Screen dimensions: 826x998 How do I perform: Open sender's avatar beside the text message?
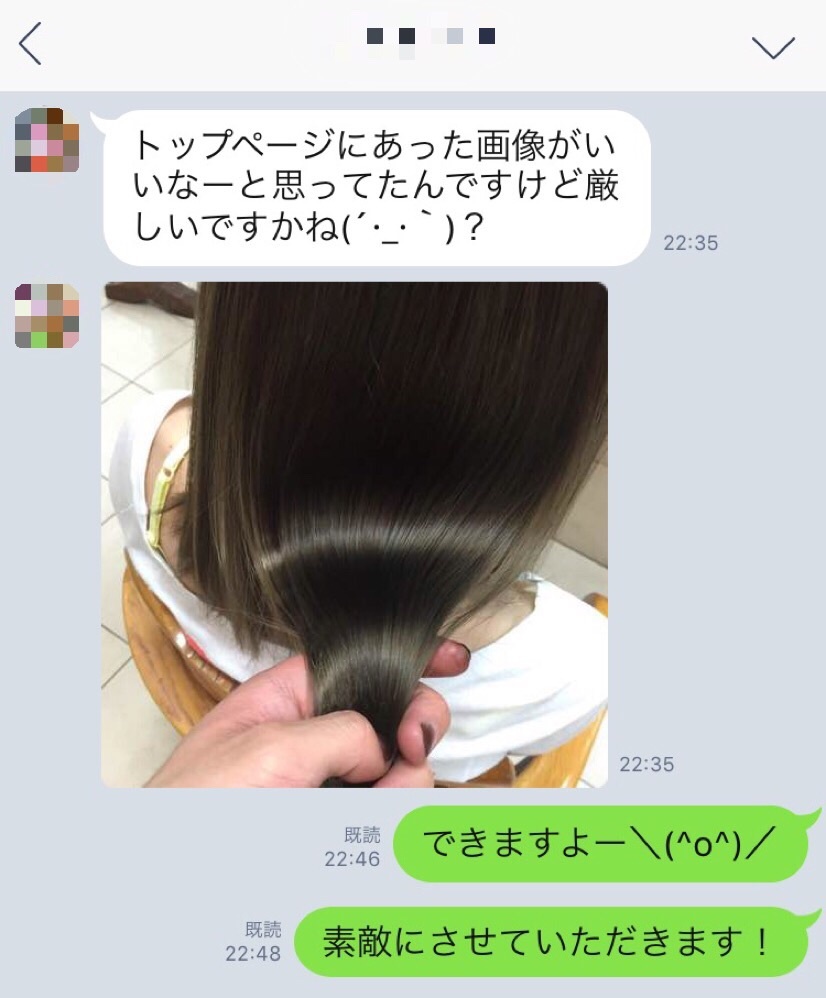click(x=47, y=140)
